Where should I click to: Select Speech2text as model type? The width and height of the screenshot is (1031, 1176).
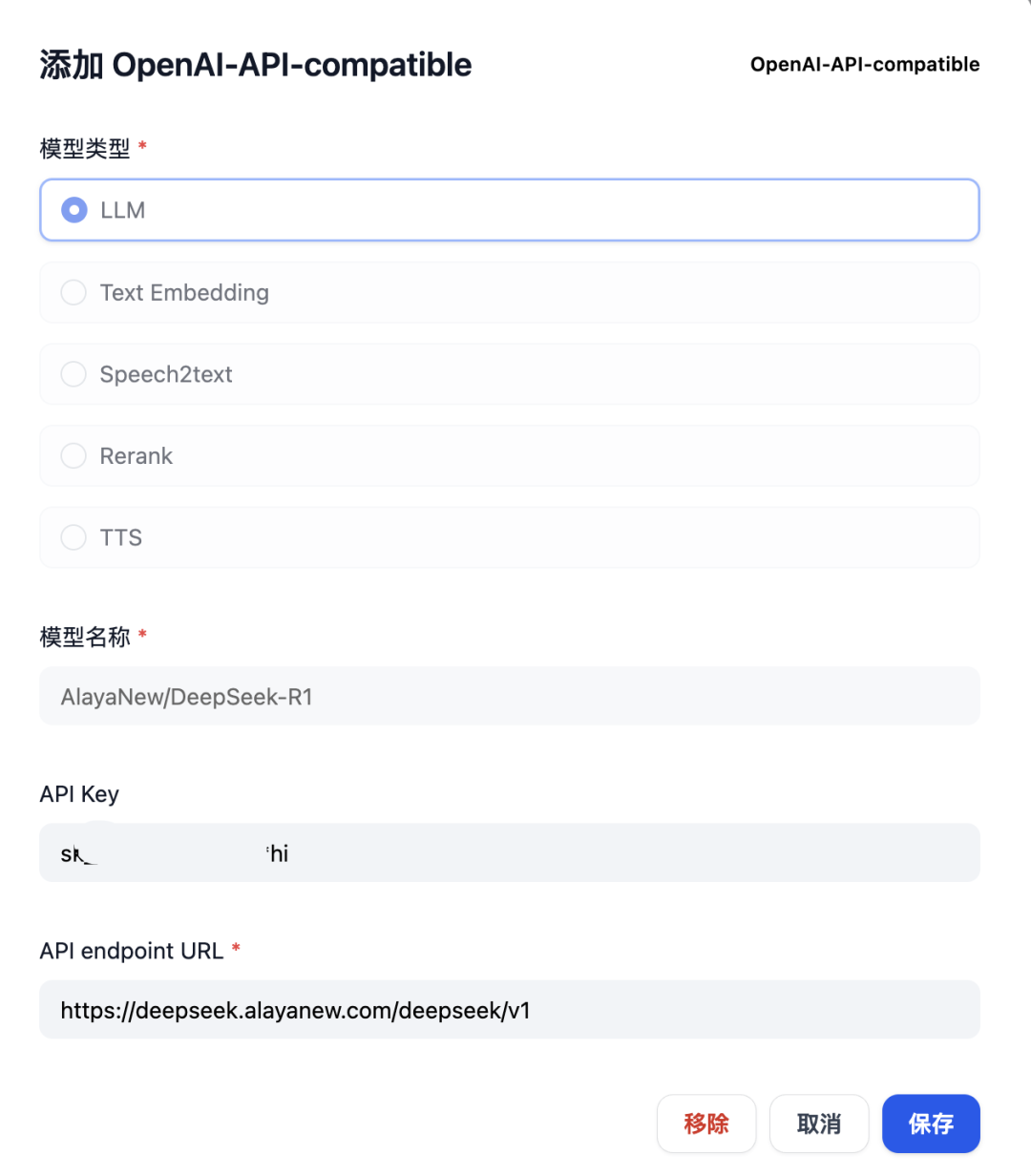click(x=509, y=374)
